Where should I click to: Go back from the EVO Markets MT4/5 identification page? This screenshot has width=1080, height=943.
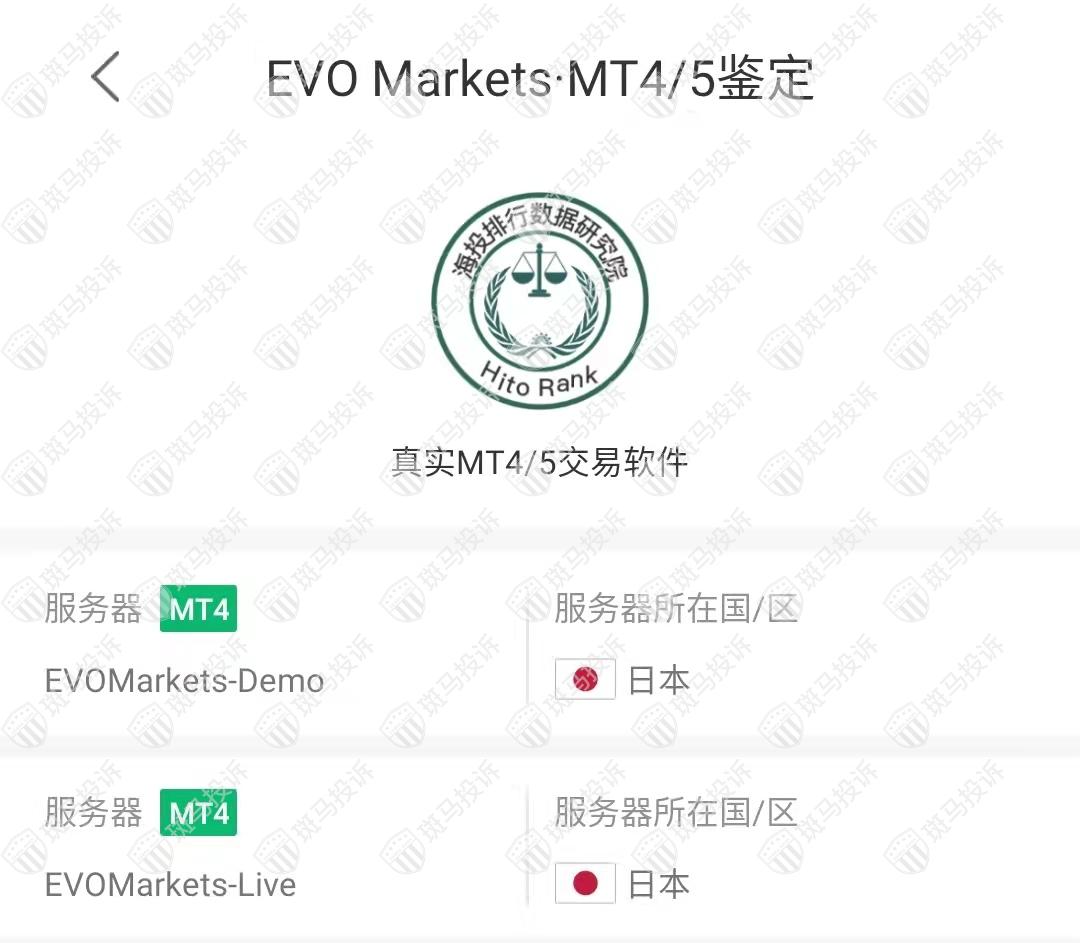[105, 77]
